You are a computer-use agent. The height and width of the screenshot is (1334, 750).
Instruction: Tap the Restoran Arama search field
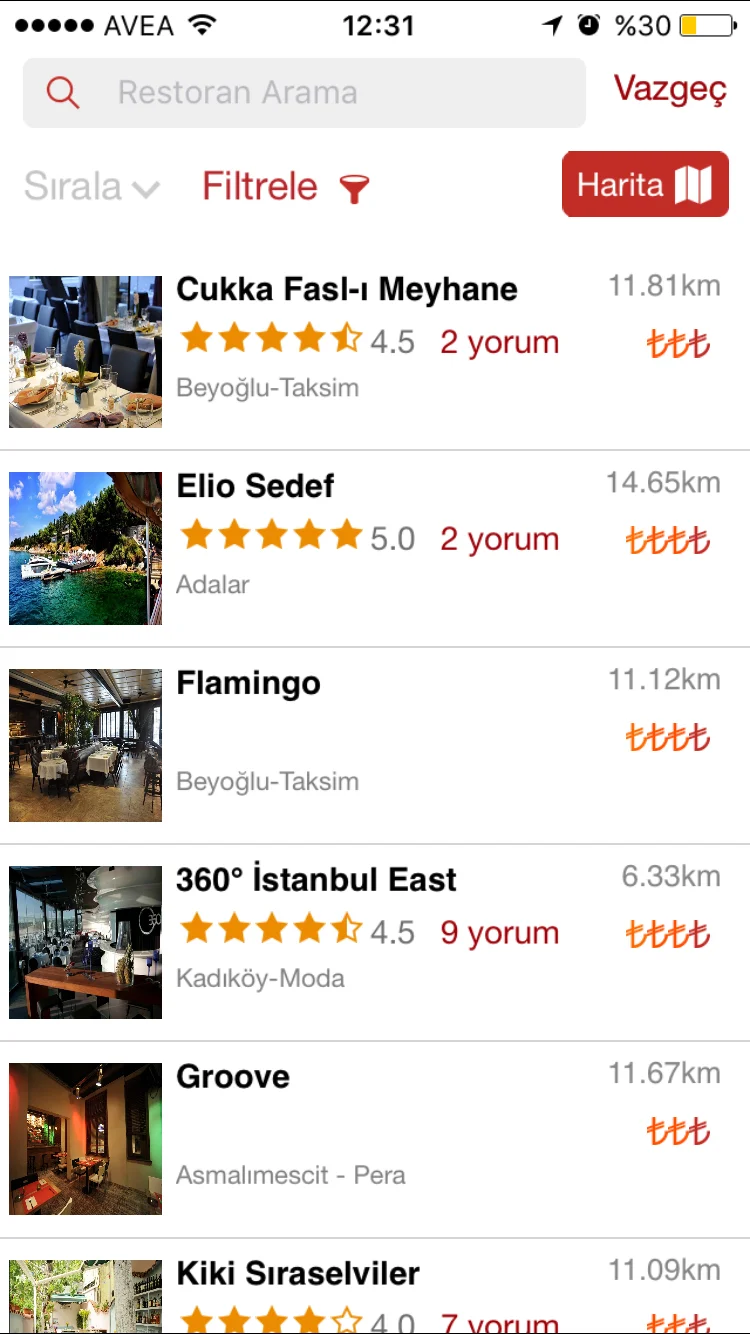(x=305, y=93)
